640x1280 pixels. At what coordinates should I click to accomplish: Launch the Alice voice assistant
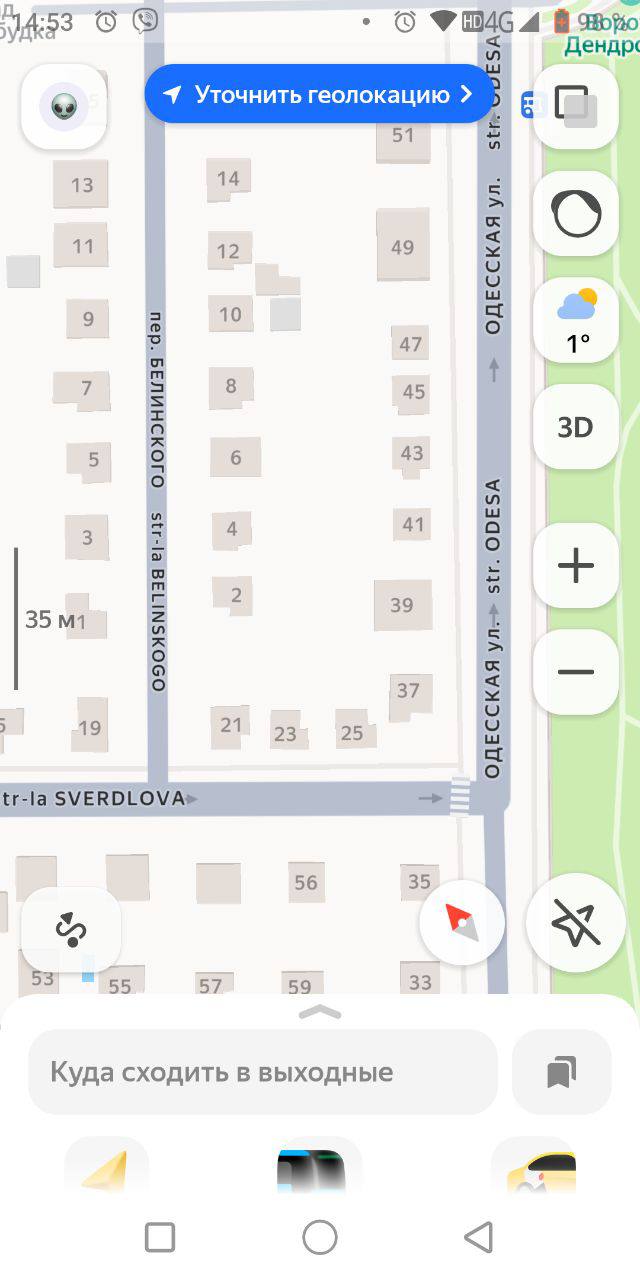576,213
